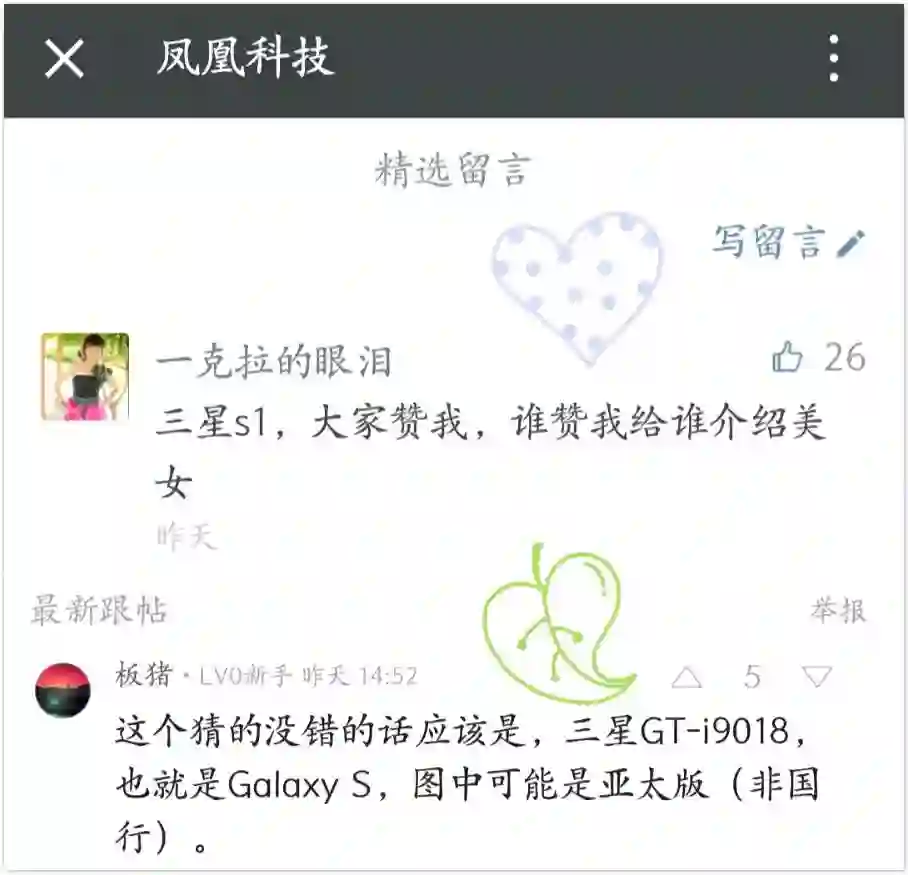This screenshot has width=908, height=875.
Task: Tap 写留言 to write a comment
Action: click(788, 242)
